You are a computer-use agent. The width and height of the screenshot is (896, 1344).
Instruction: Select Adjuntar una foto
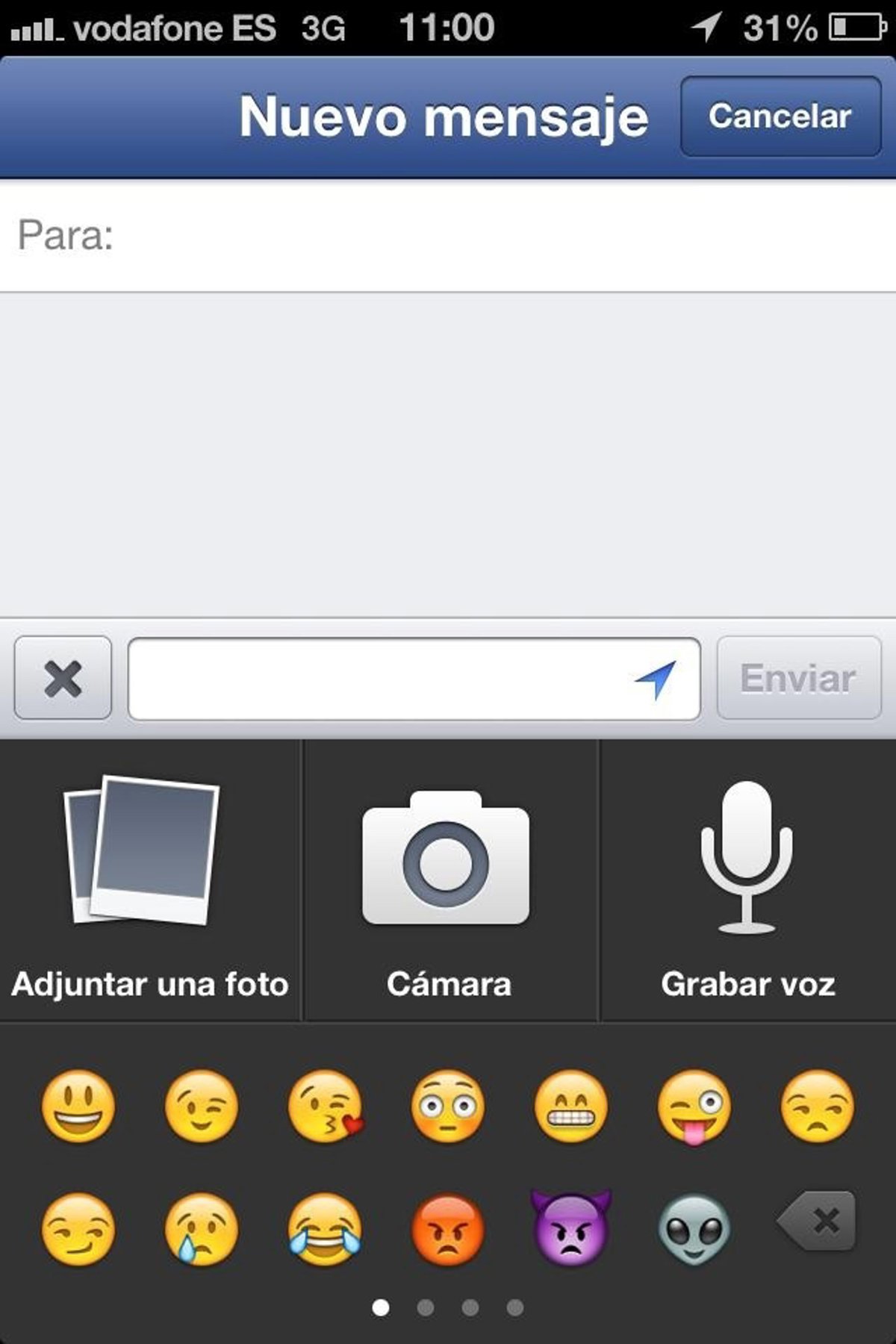149,881
